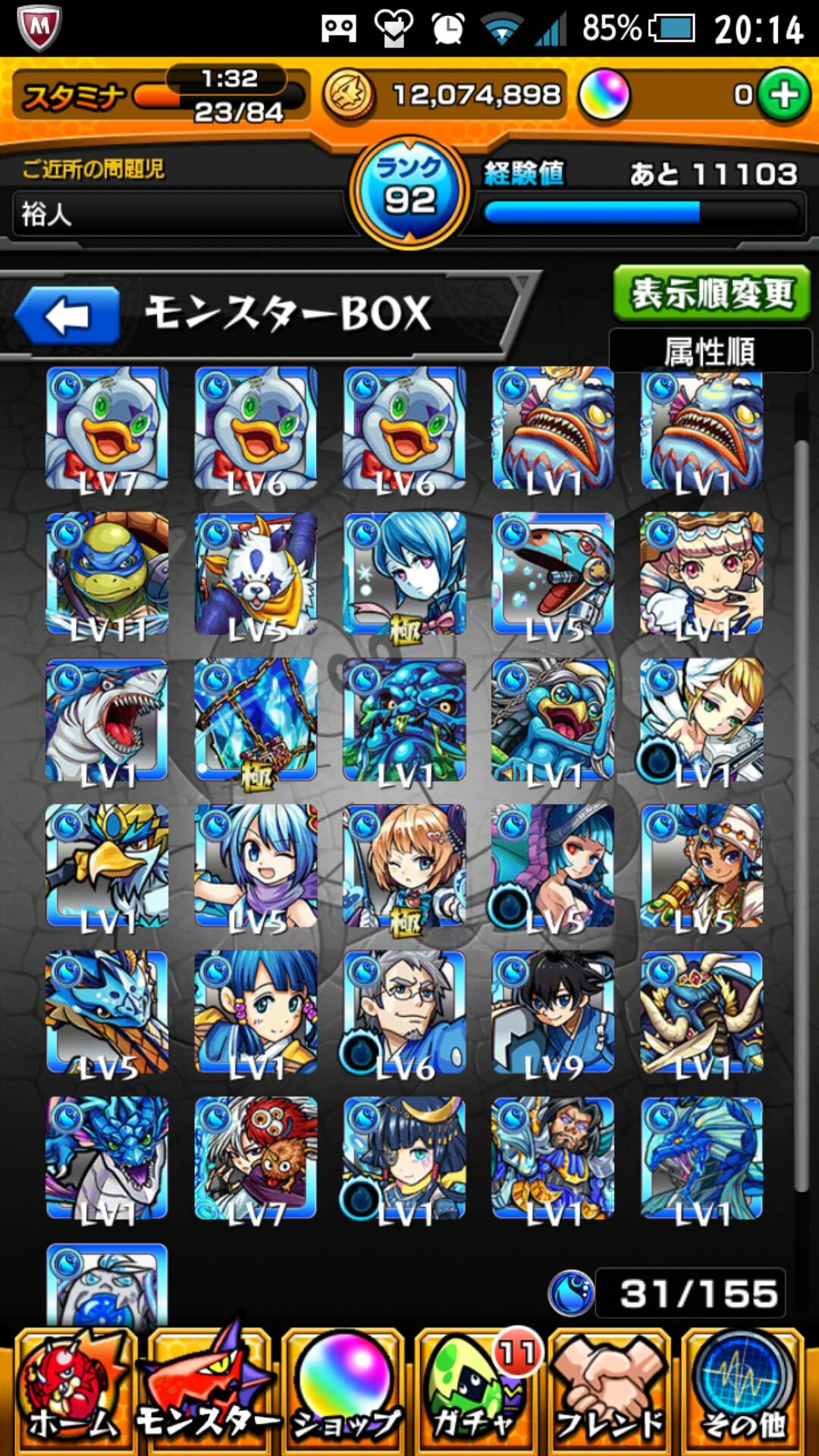The height and width of the screenshot is (1456, 819).
Task: Choose the LV1 white shark monster
Action: (x=107, y=720)
